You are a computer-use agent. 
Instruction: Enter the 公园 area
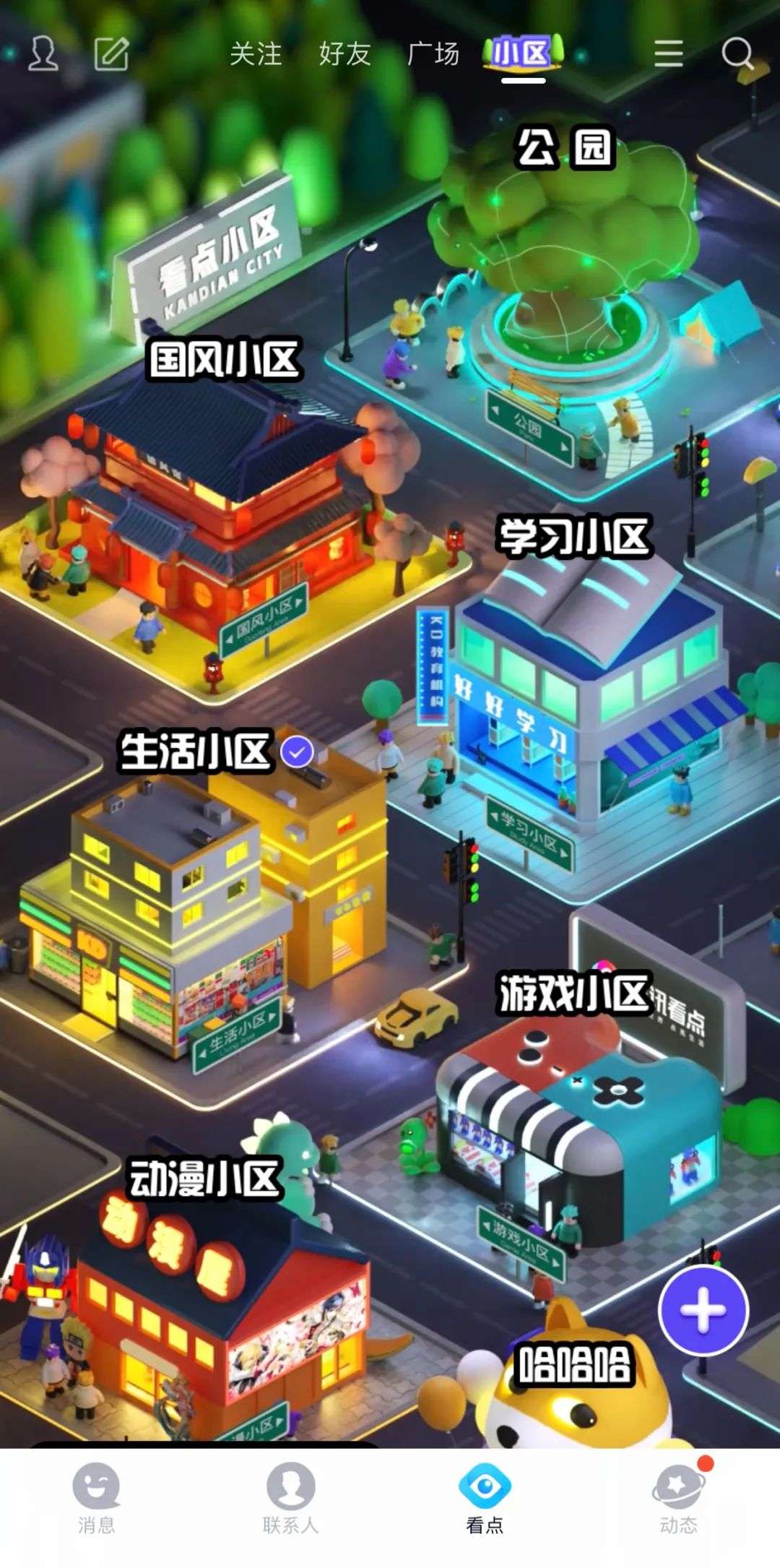click(x=565, y=148)
